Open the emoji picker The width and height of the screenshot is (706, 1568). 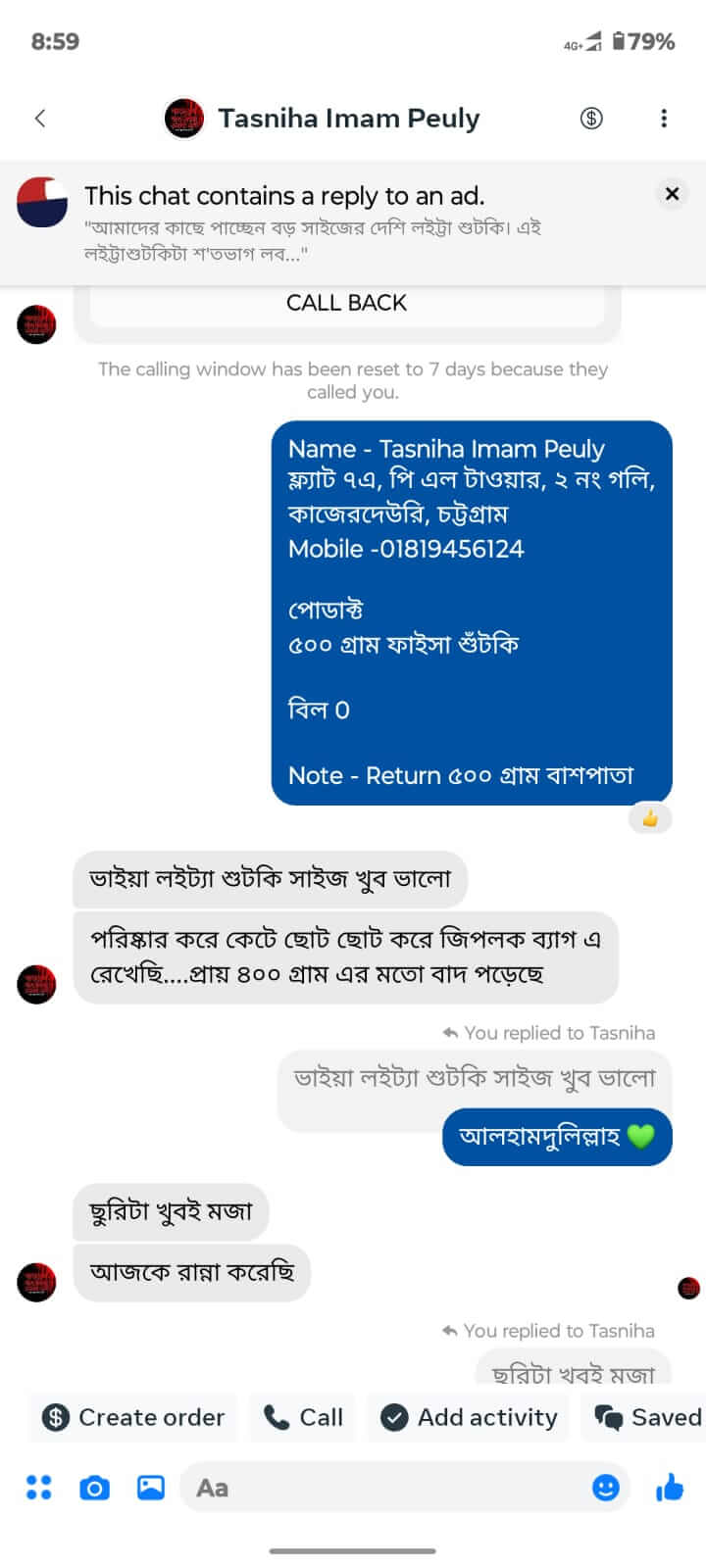click(x=606, y=1488)
